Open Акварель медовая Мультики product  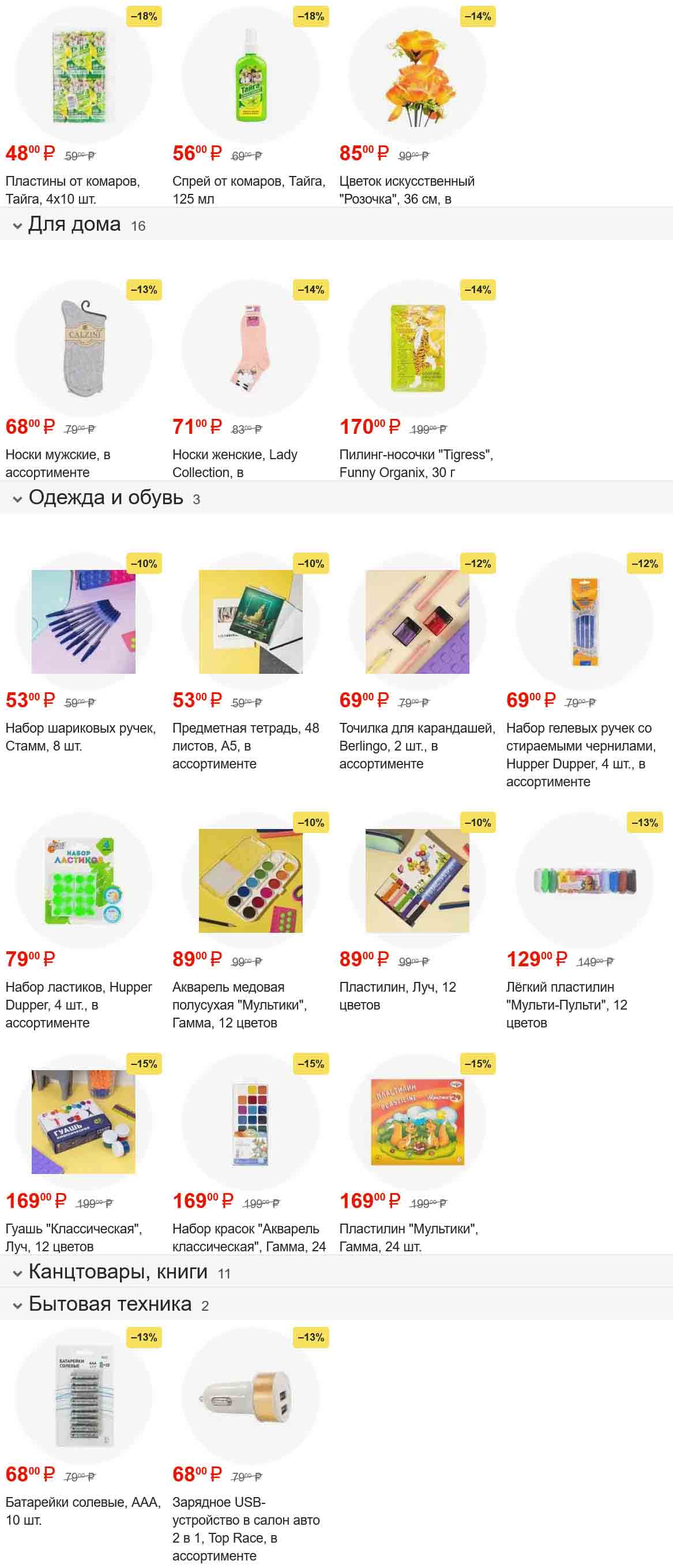pyautogui.click(x=250, y=881)
